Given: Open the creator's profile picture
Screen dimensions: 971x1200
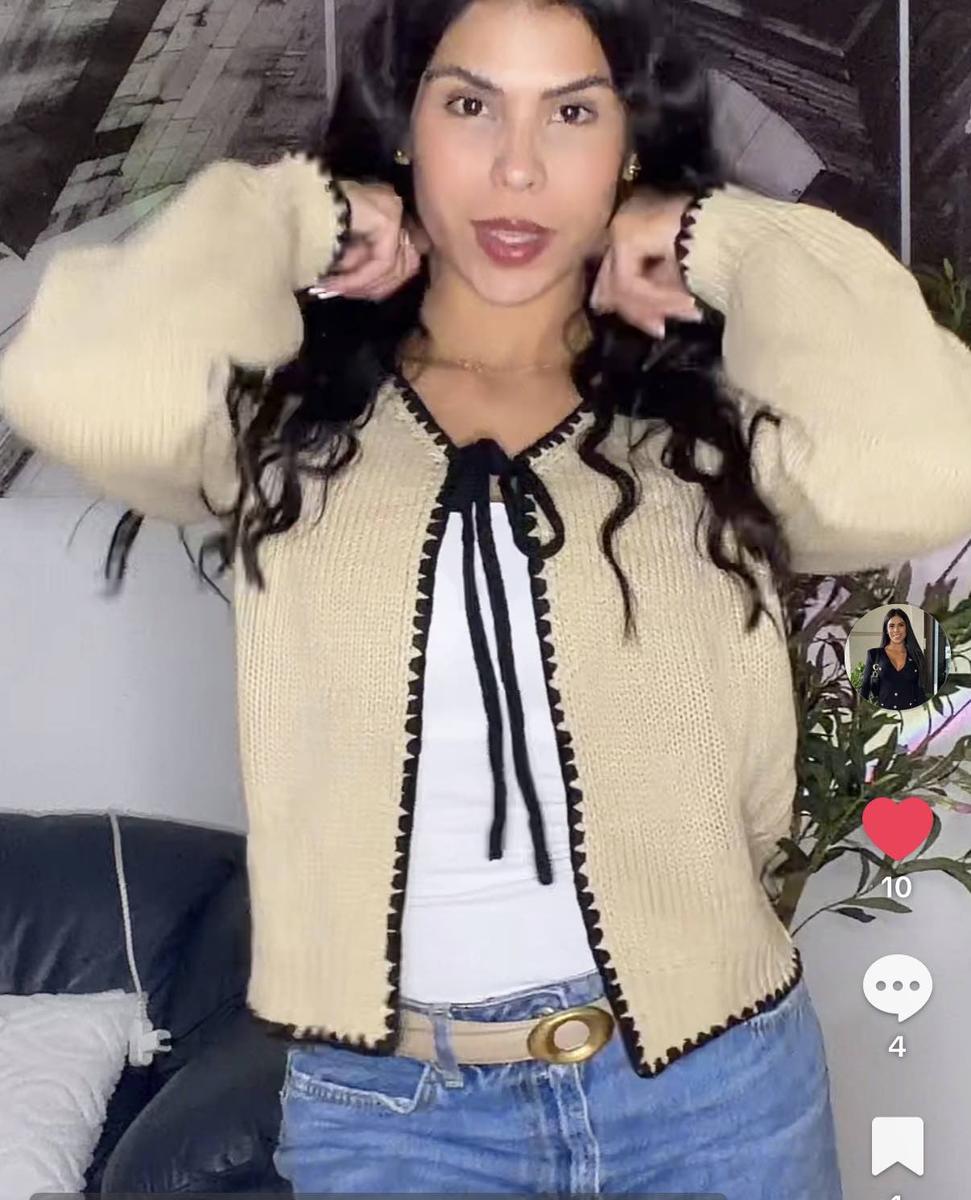Looking at the screenshot, I should (896, 657).
